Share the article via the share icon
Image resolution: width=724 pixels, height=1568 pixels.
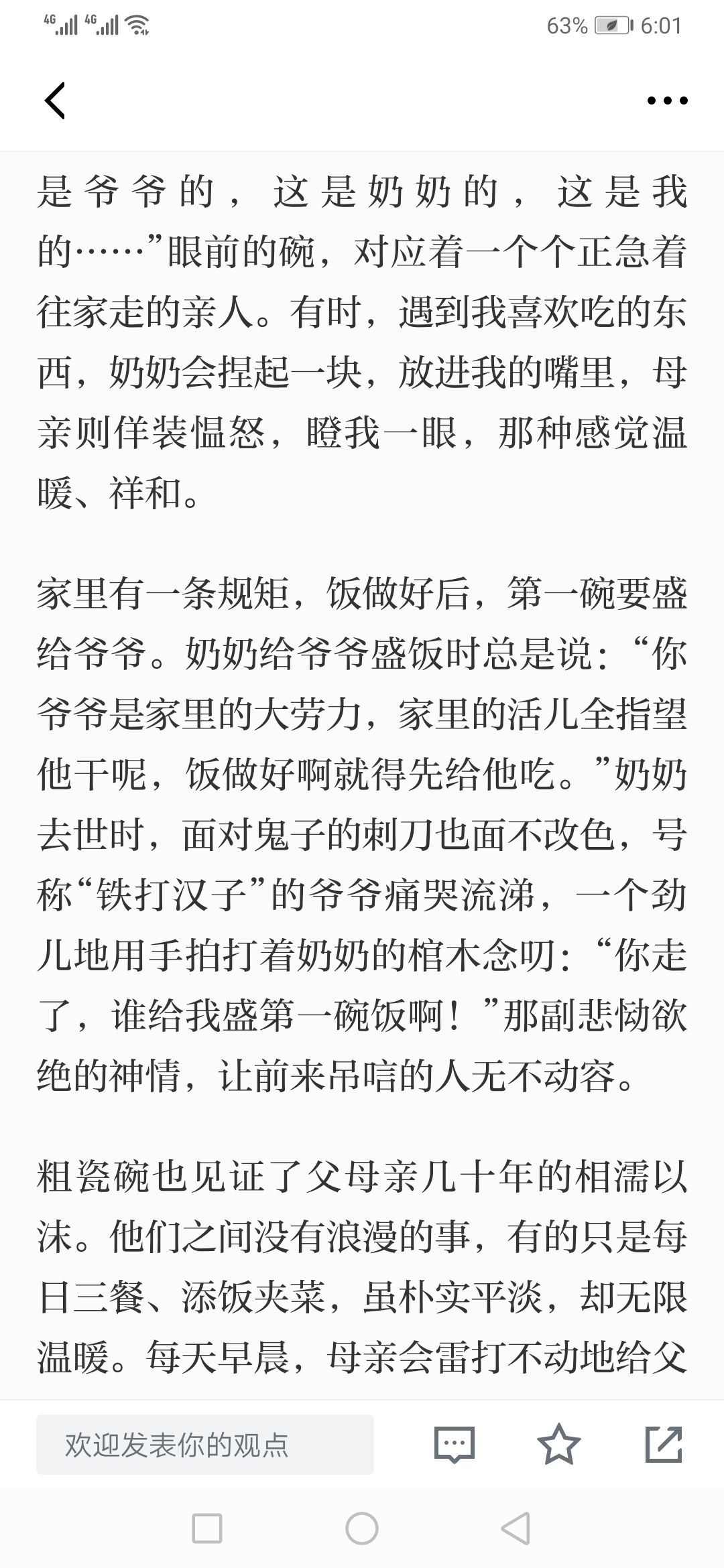[x=664, y=1444]
